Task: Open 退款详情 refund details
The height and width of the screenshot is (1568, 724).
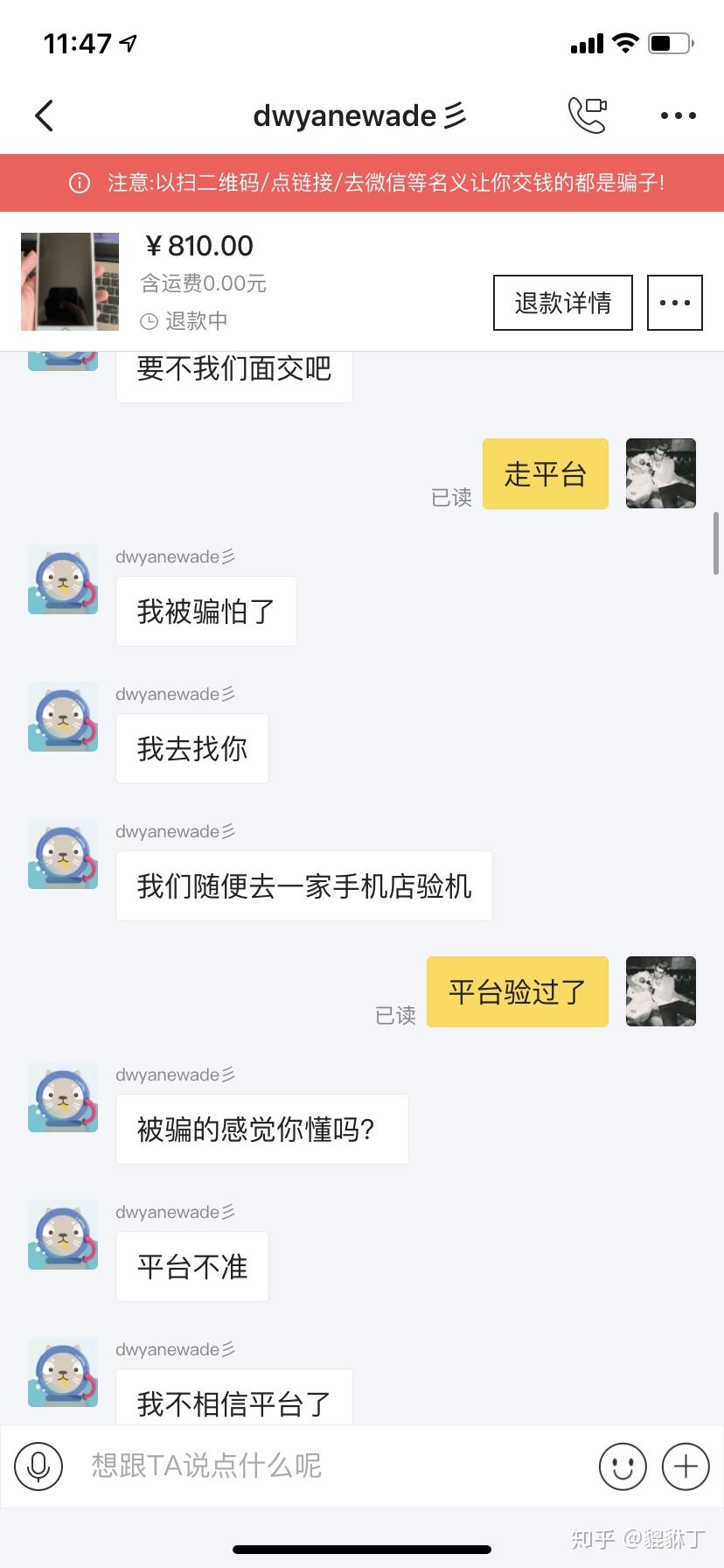Action: 562,303
